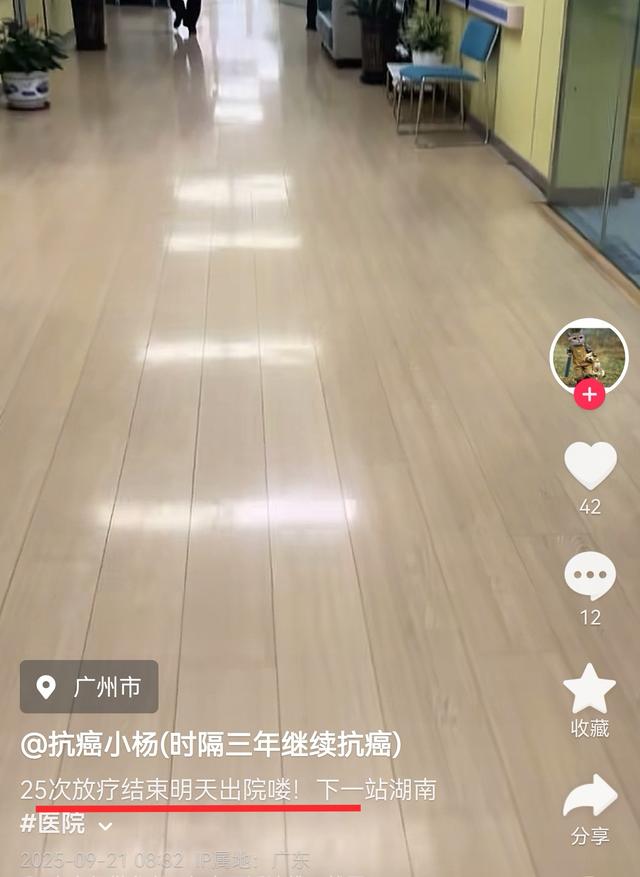Viewport: 640px width, 877px height.
Task: Open the creator's profile avatar
Action: (x=589, y=355)
